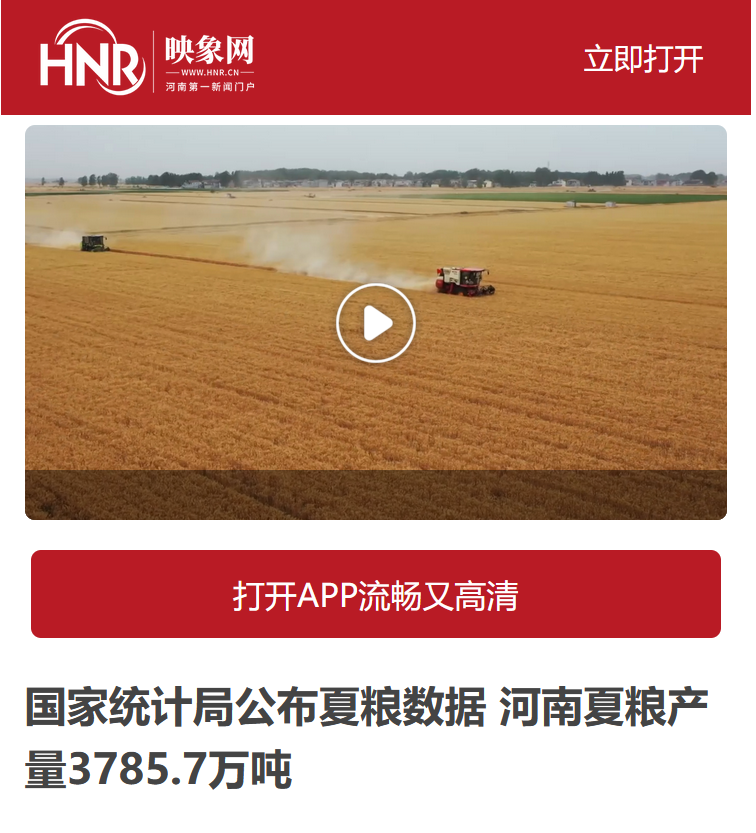The height and width of the screenshot is (833, 756).
Task: Tap the 打开APP流畅又高清 button
Action: point(376,595)
